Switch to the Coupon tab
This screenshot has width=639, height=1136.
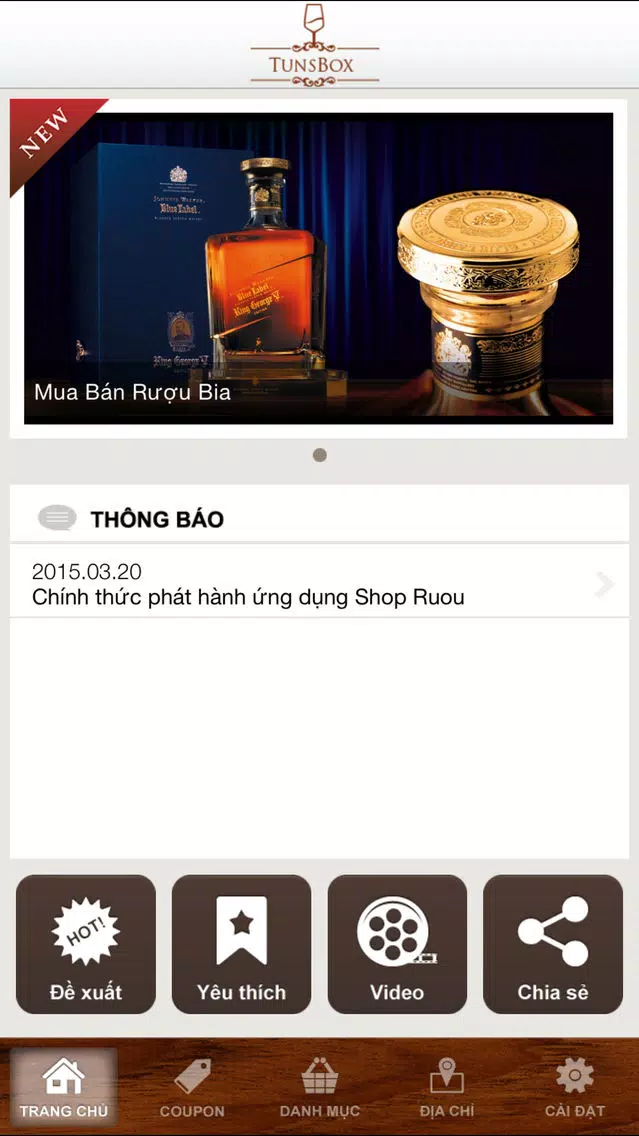point(192,1087)
